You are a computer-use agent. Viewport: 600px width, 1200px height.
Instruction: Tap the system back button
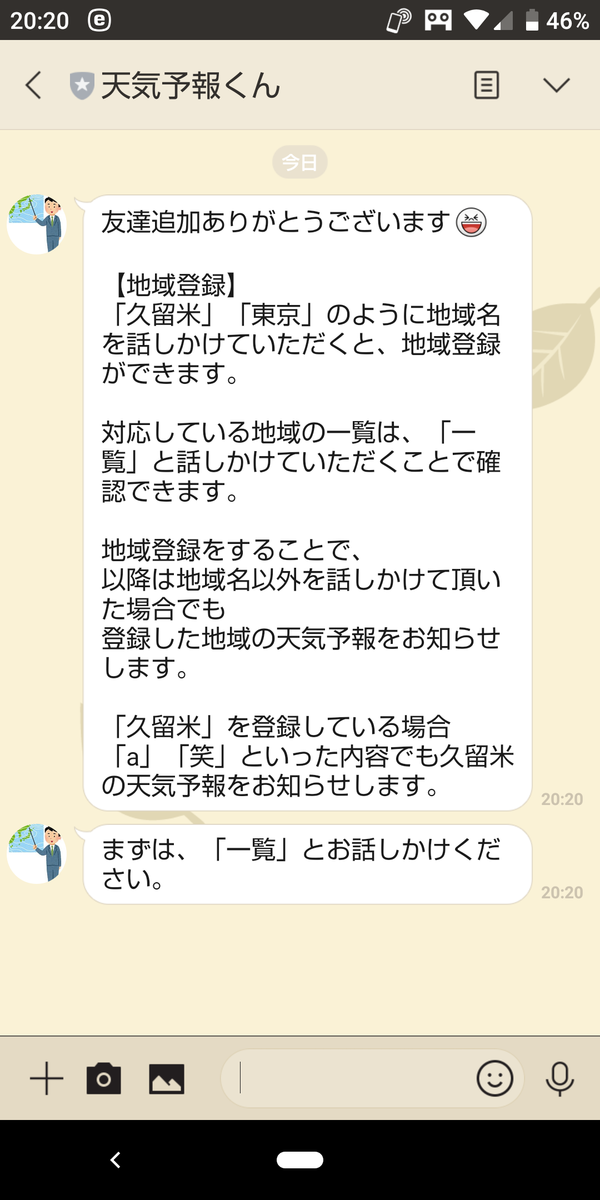[x=115, y=1160]
